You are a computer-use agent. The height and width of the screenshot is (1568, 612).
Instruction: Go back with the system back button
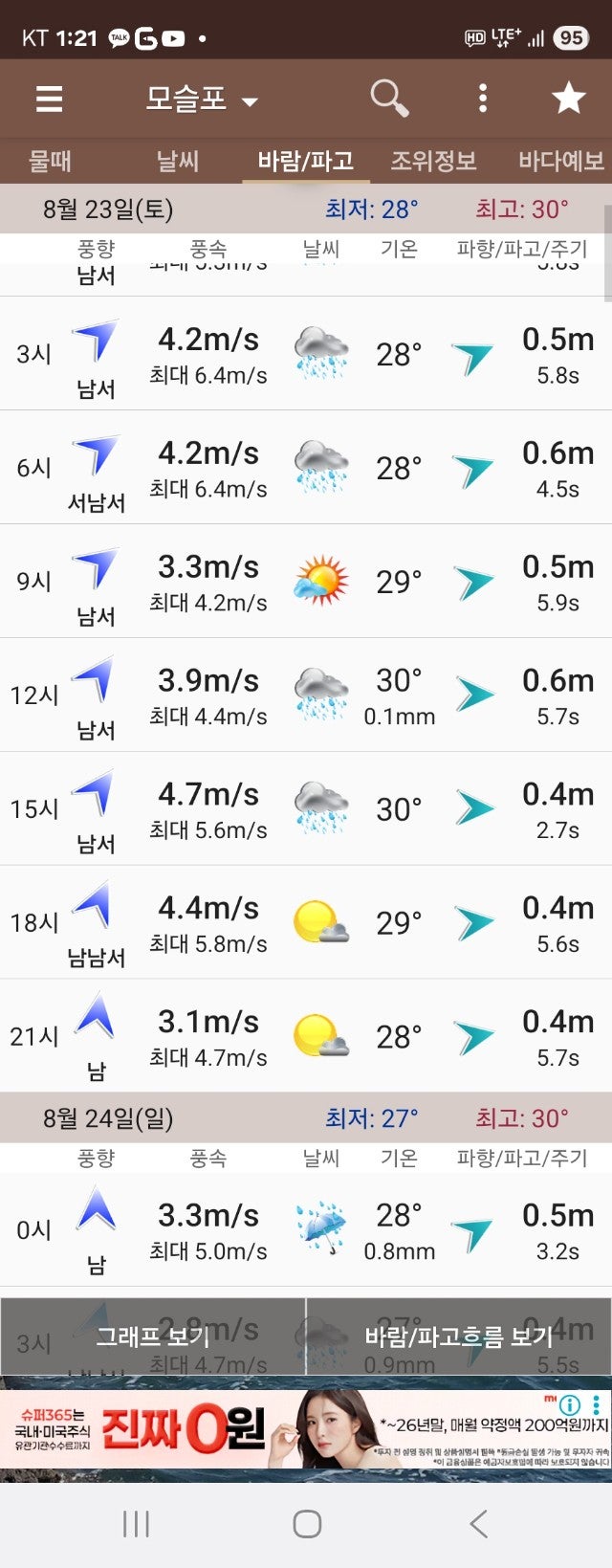[x=479, y=1524]
